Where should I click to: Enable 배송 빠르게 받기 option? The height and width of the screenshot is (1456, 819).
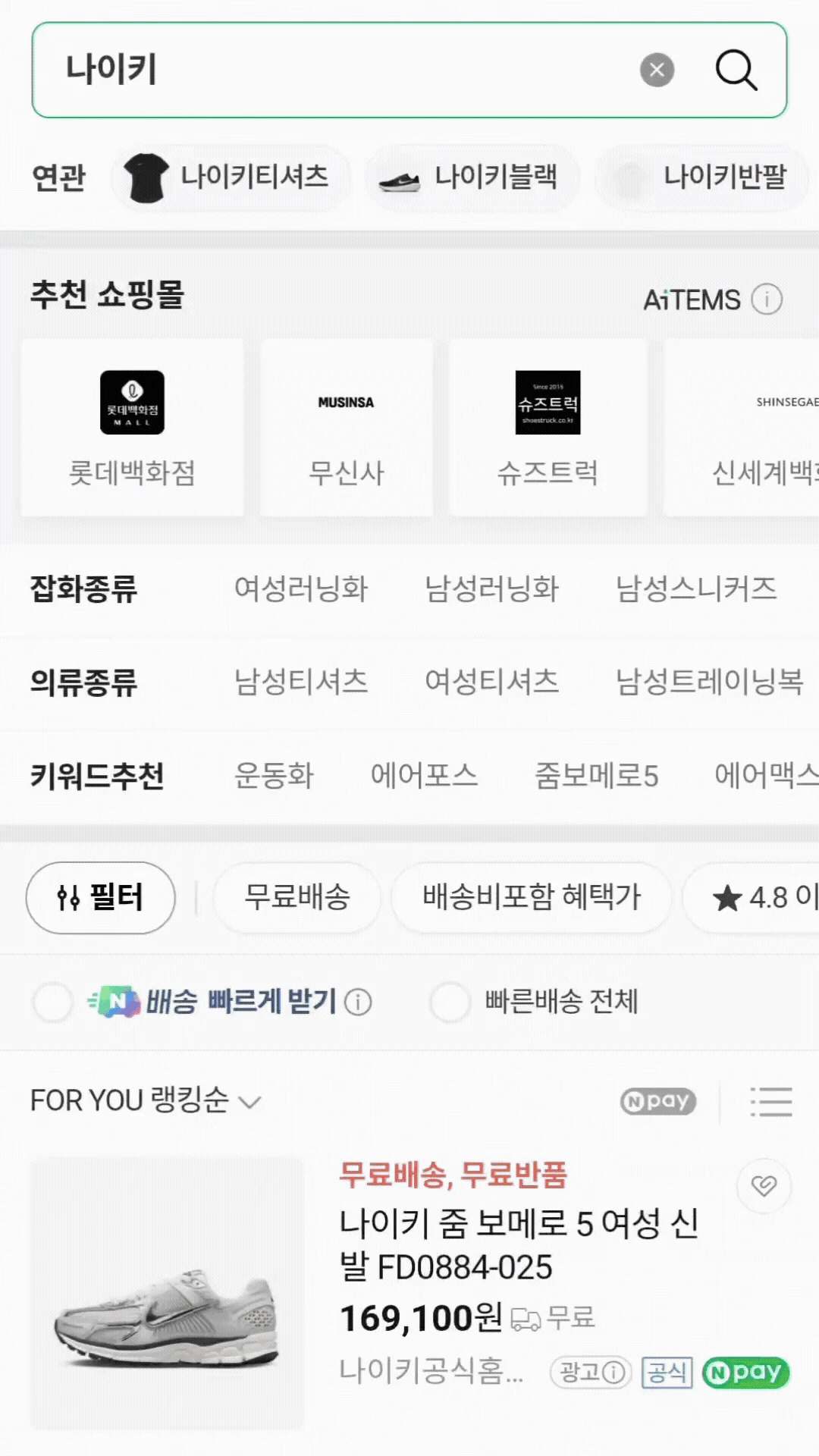point(52,1002)
